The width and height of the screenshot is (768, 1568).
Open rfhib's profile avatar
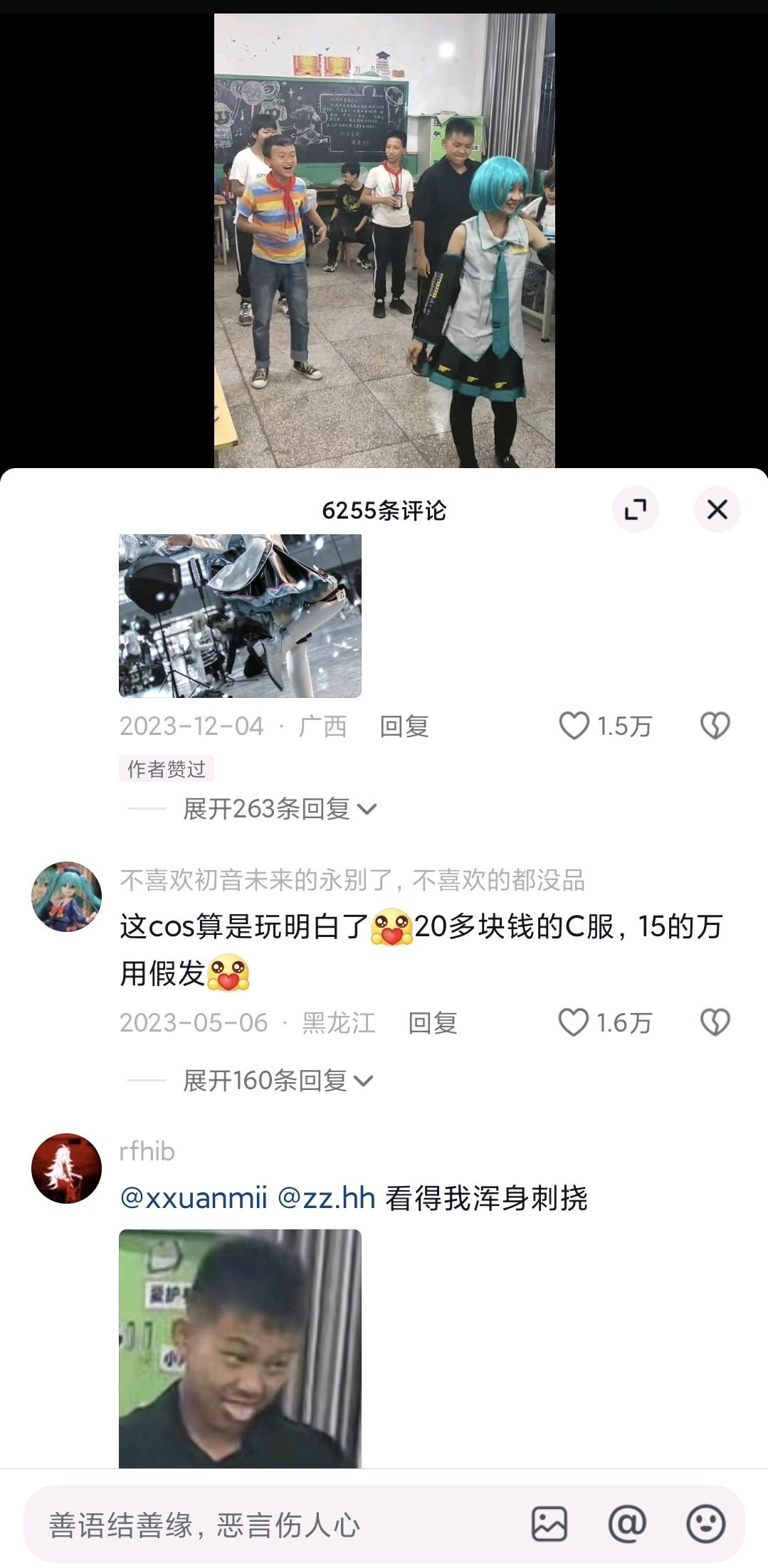(x=67, y=1168)
